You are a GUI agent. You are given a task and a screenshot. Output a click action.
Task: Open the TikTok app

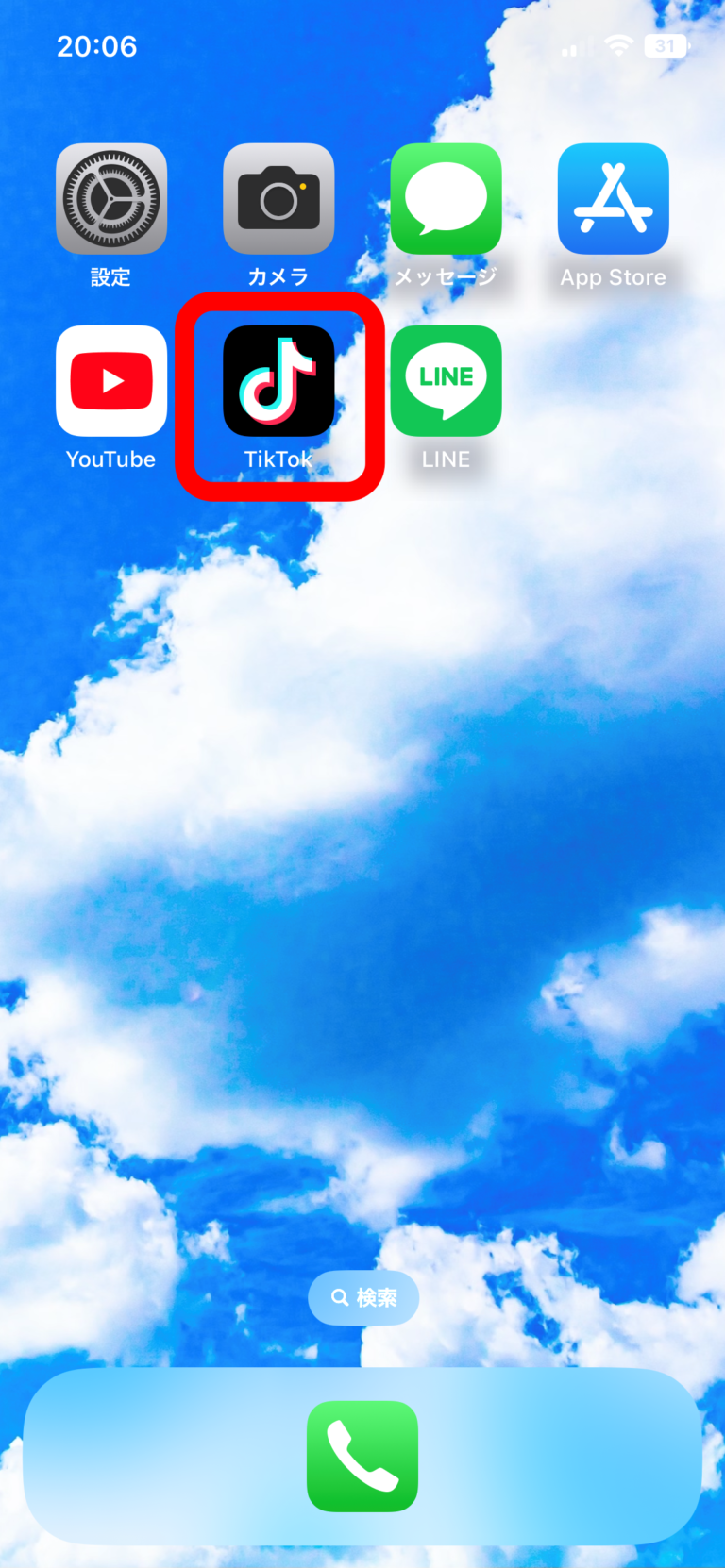(278, 381)
